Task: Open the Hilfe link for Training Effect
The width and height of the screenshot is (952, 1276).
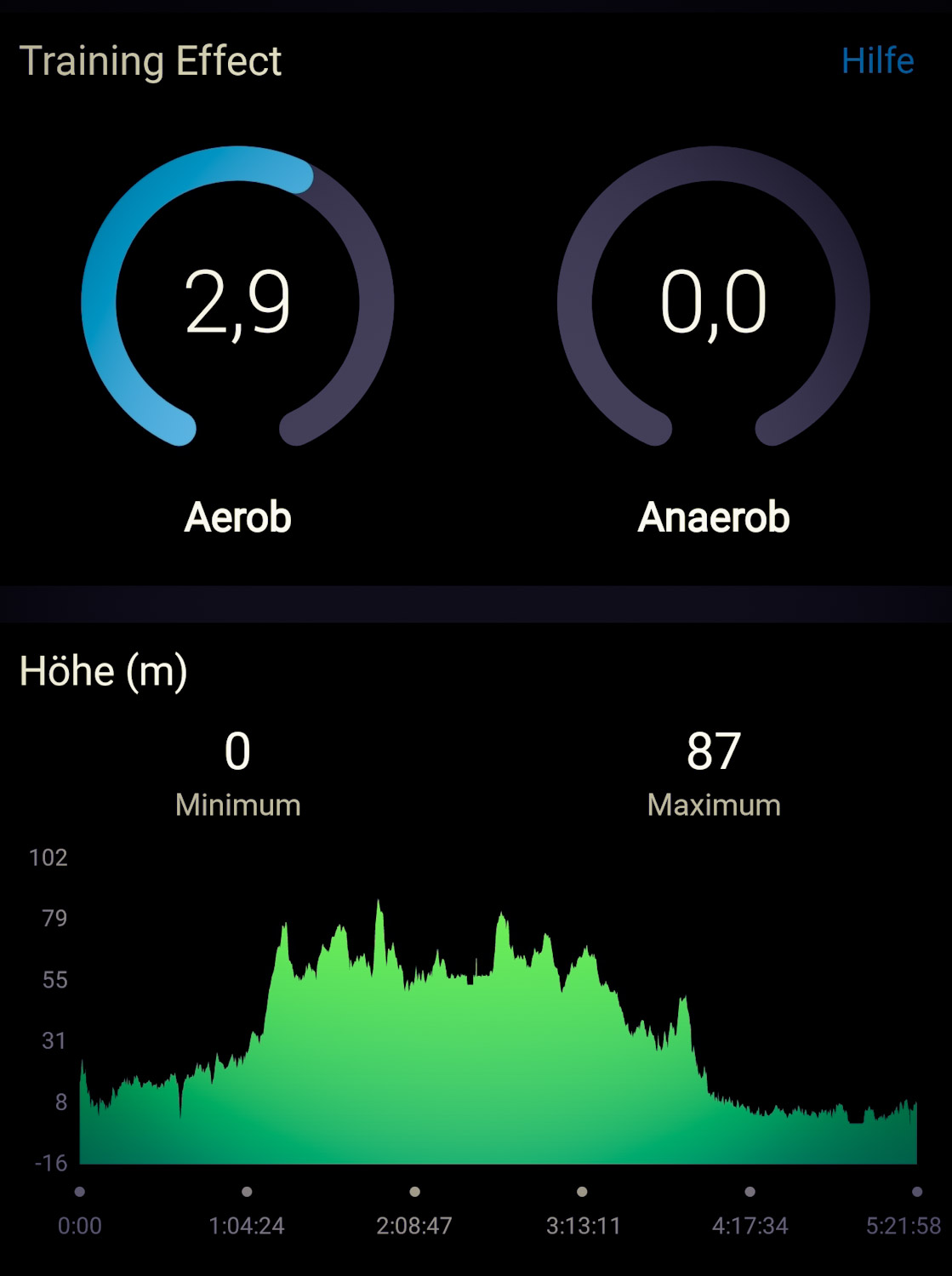Action: coord(877,61)
